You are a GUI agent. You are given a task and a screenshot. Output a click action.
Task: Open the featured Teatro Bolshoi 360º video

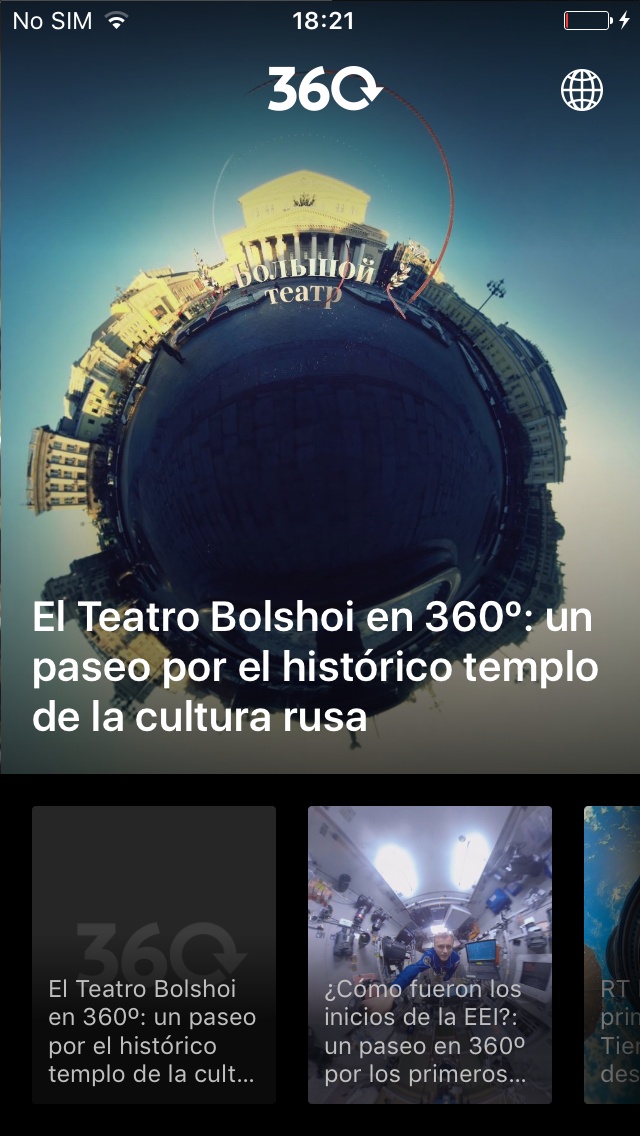[x=320, y=450]
